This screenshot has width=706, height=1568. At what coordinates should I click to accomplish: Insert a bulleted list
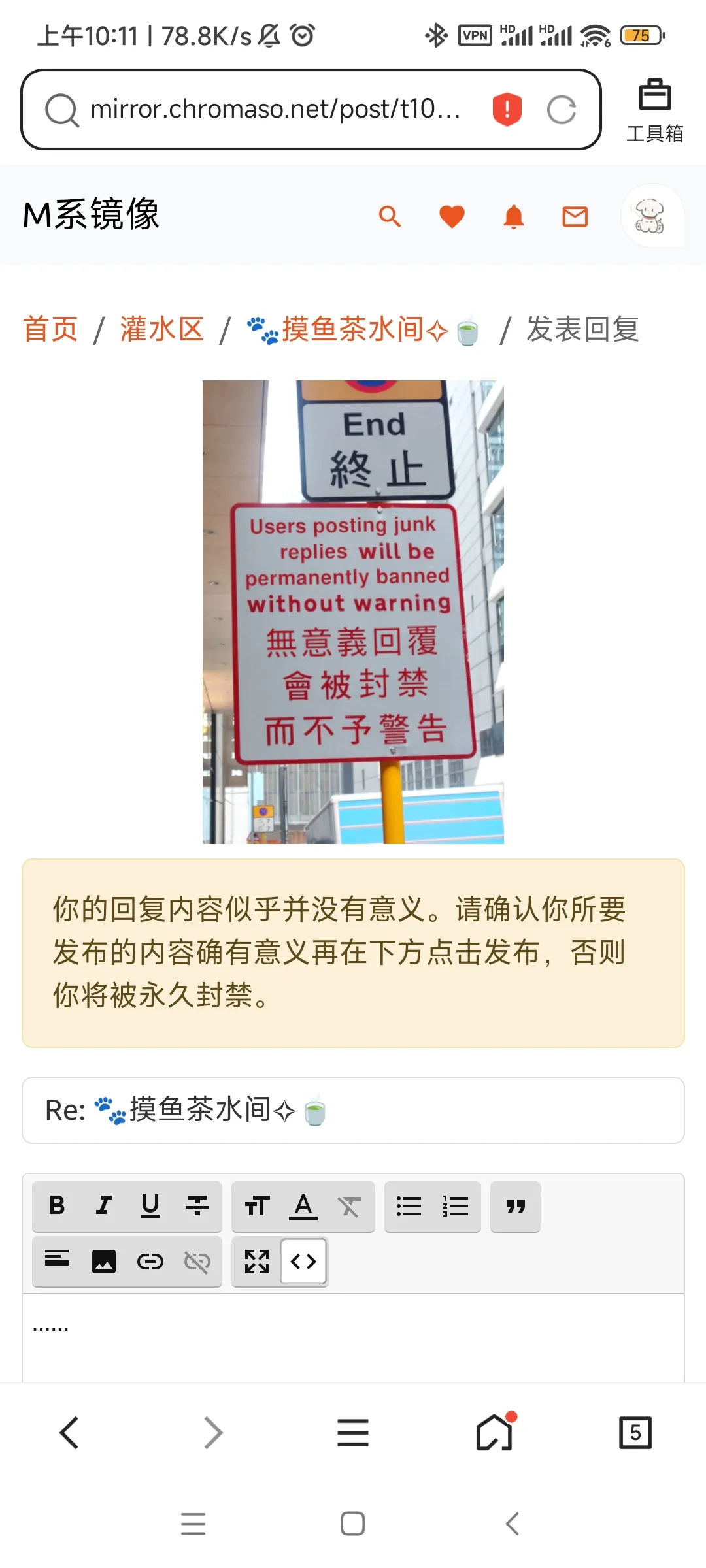point(409,1205)
